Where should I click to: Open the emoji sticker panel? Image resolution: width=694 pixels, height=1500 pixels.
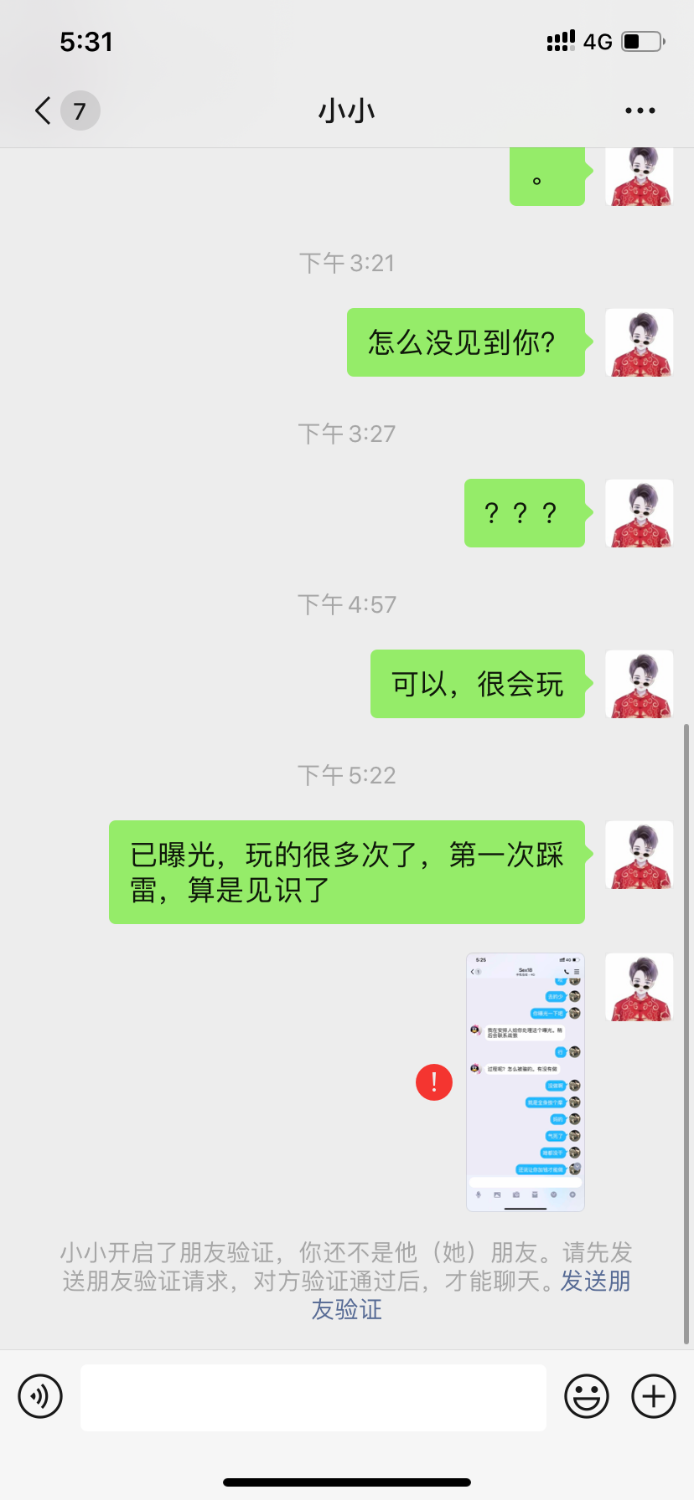[587, 1396]
